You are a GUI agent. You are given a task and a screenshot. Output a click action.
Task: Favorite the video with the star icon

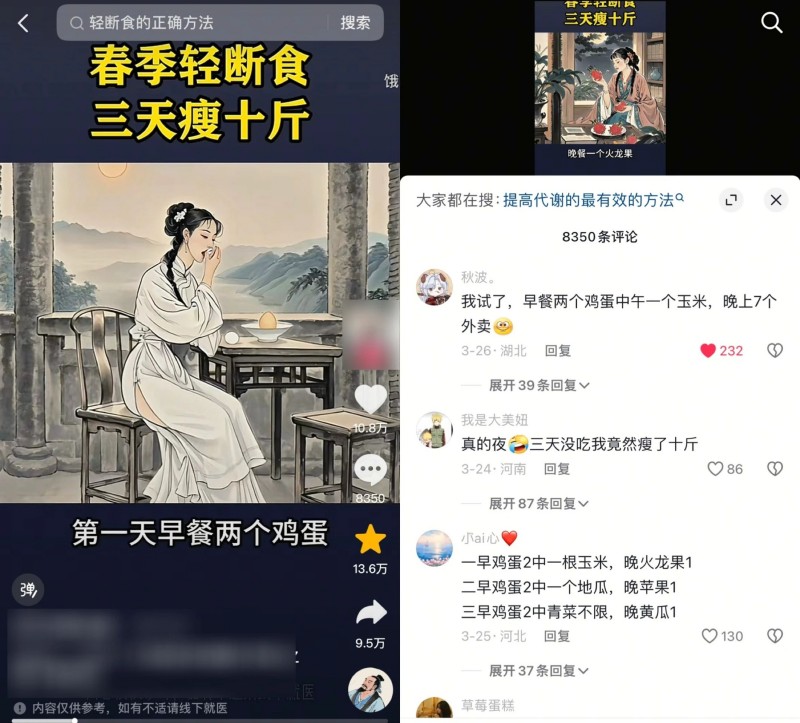370,539
